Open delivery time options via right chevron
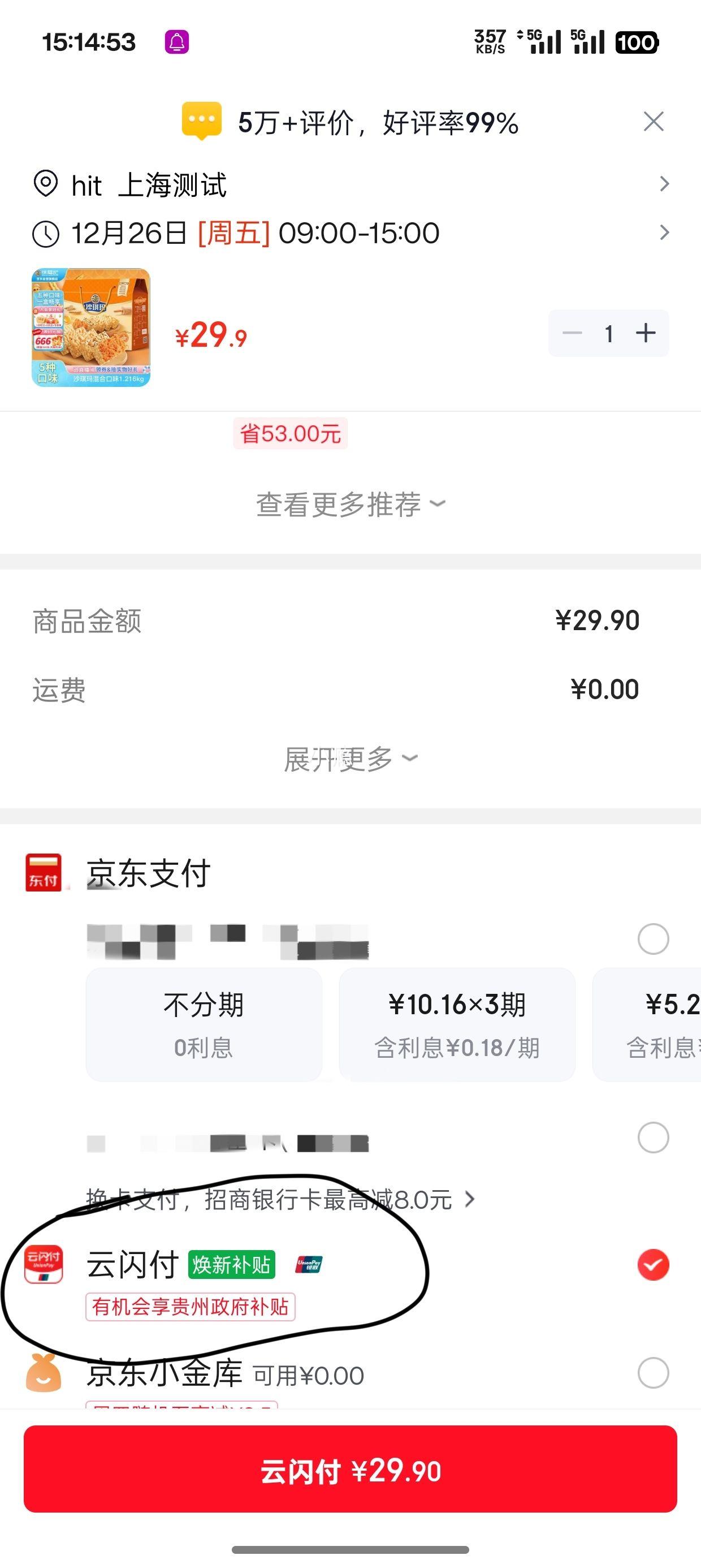 coord(664,232)
